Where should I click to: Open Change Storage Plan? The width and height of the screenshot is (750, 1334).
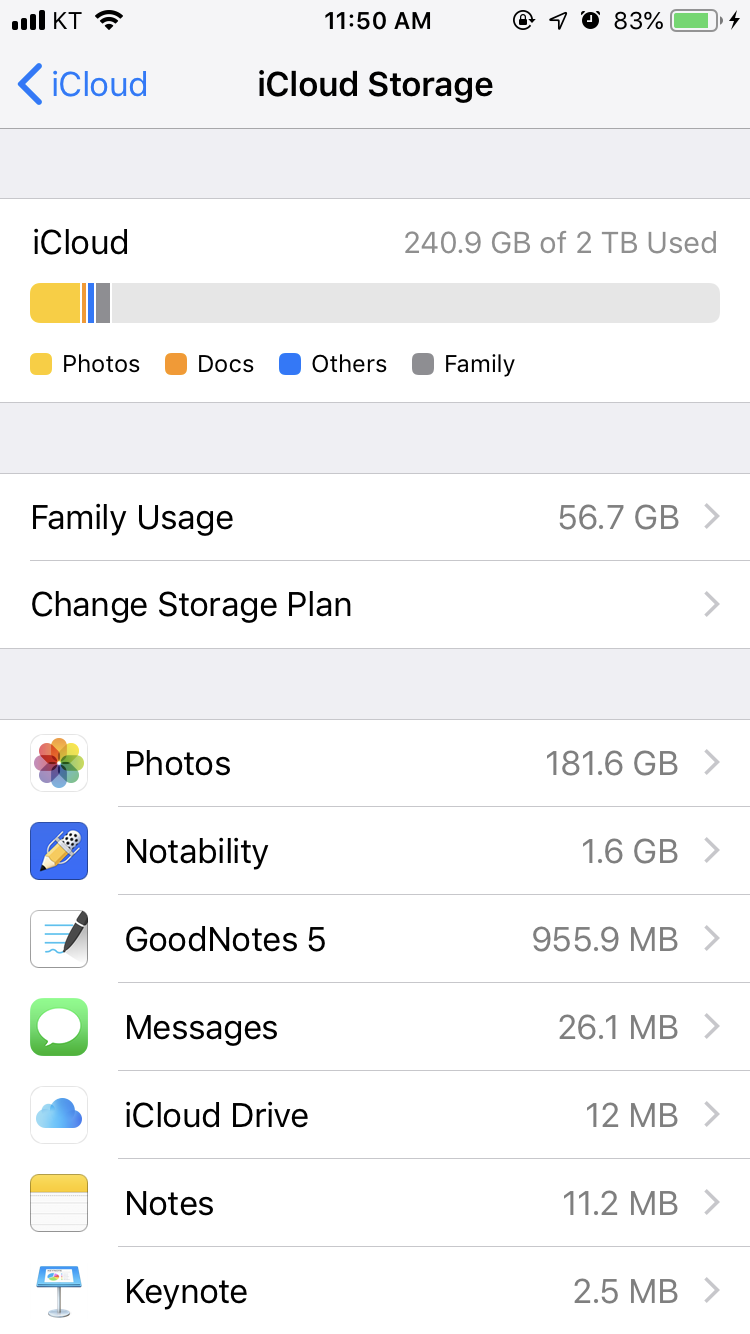(x=375, y=605)
